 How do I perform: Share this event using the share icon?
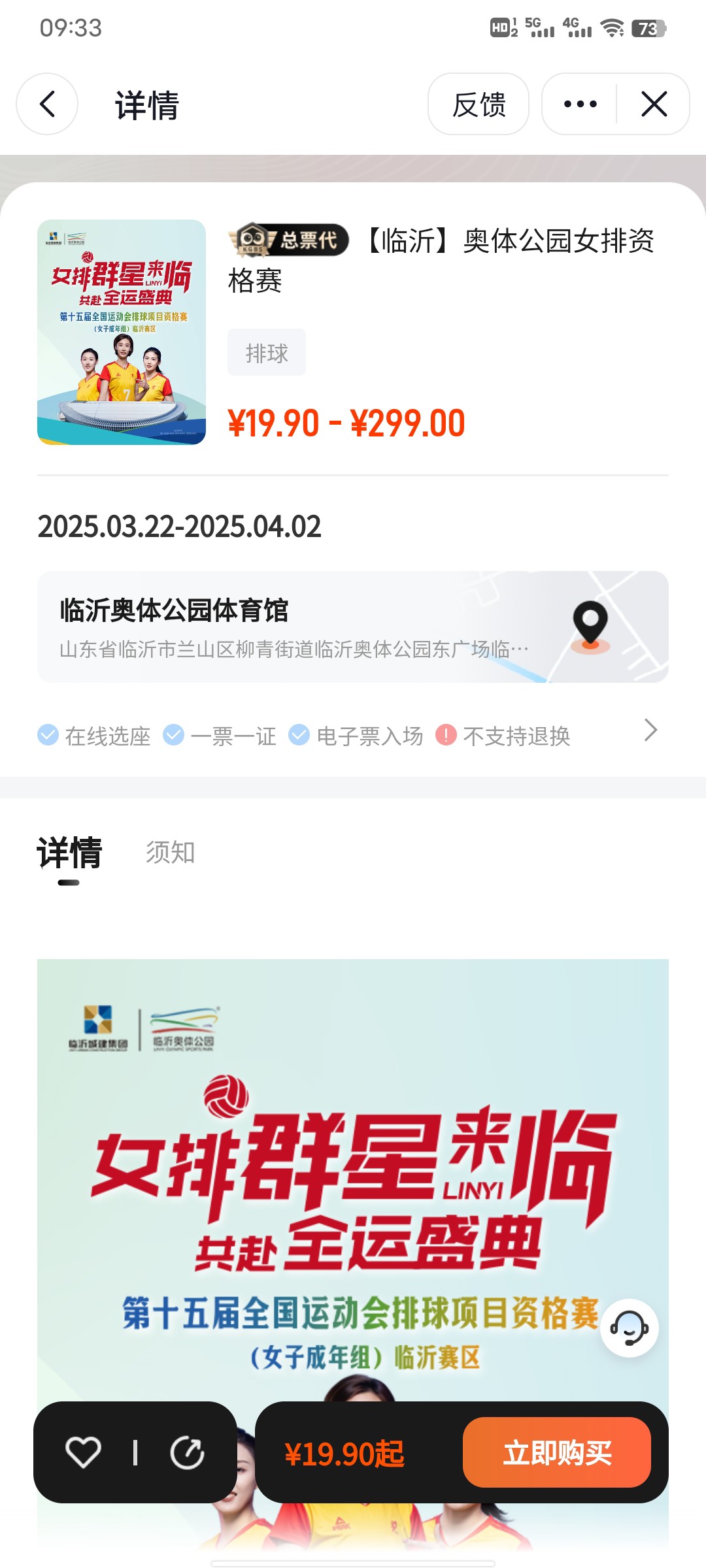tap(187, 1453)
